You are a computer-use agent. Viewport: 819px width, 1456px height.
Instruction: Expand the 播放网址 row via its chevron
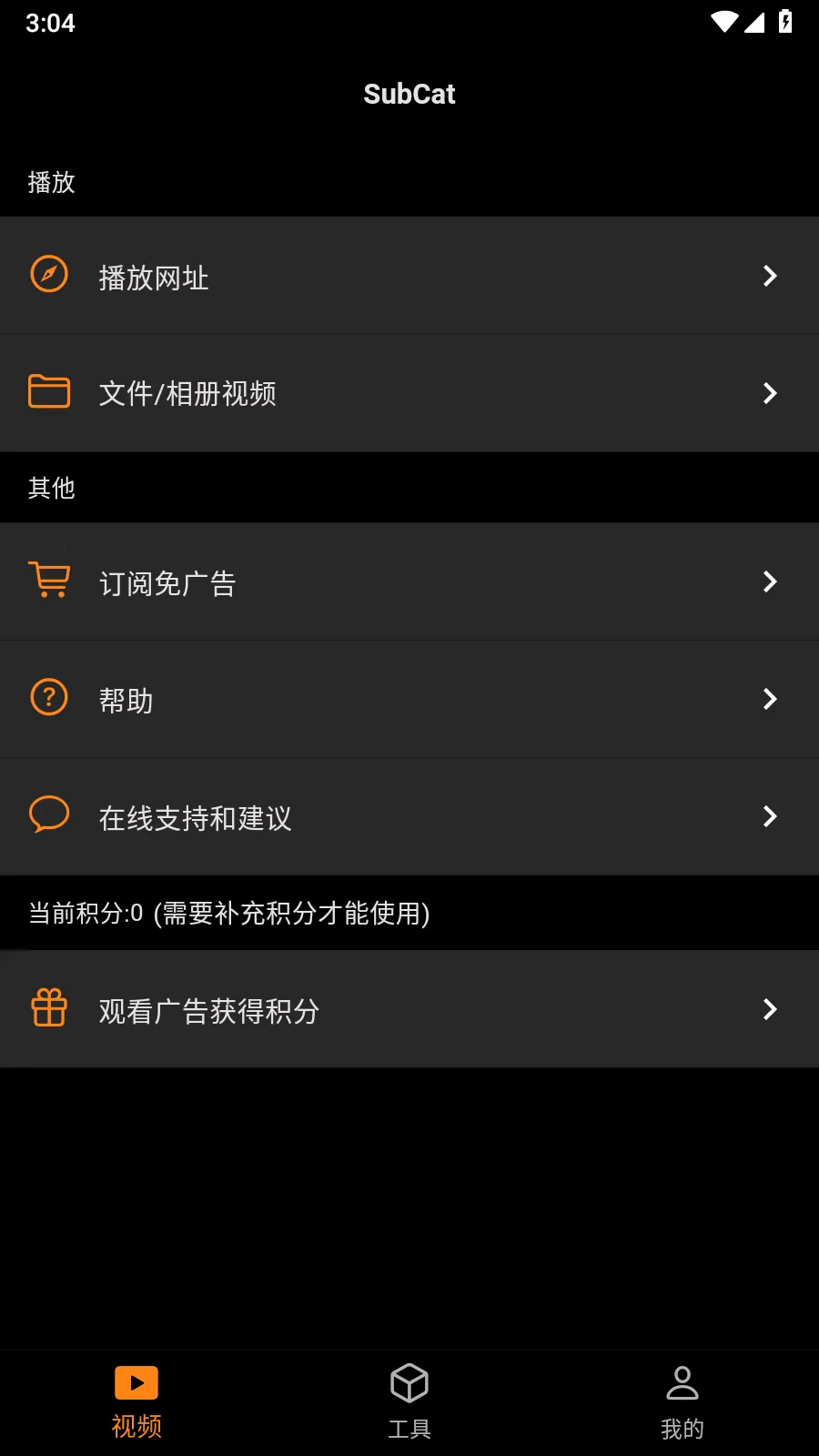click(x=770, y=276)
